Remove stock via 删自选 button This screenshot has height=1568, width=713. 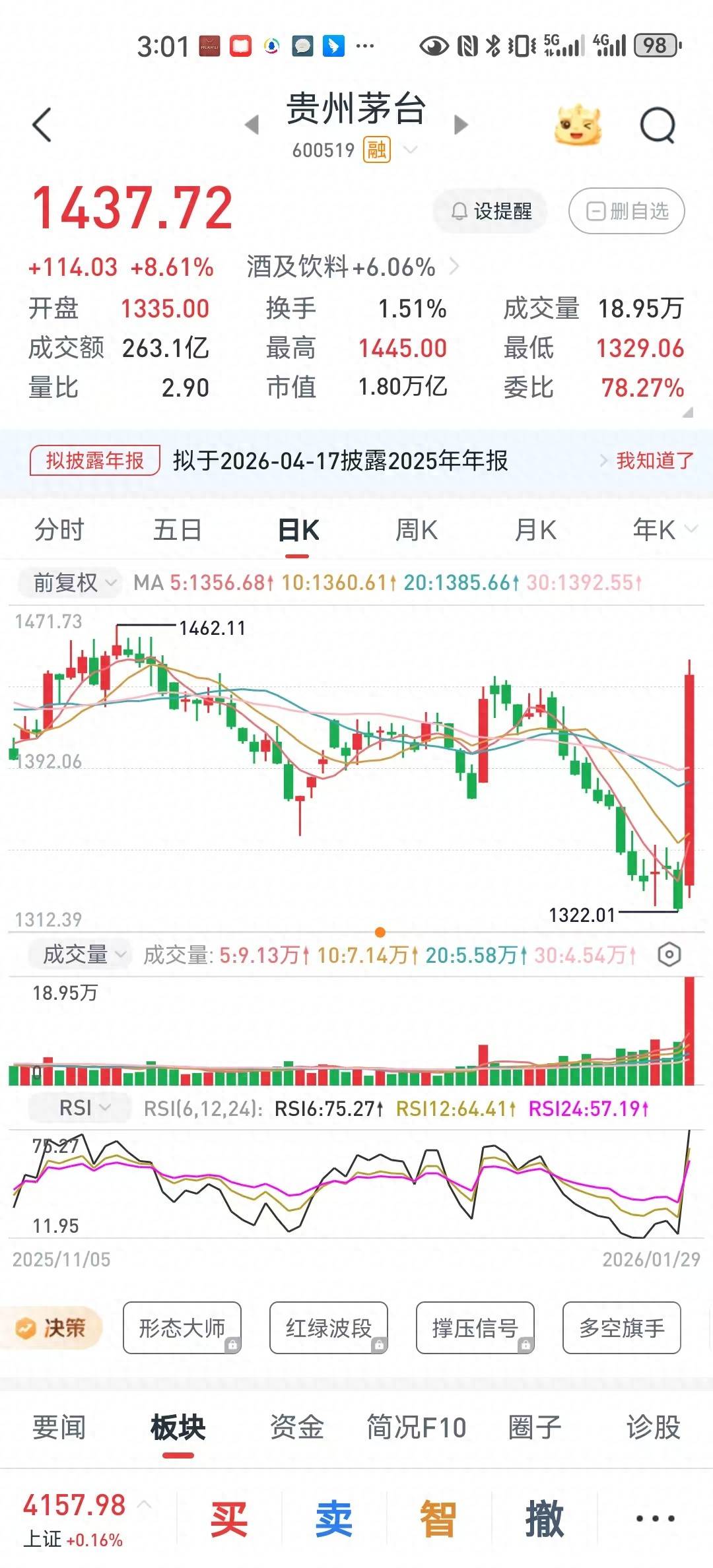(627, 211)
